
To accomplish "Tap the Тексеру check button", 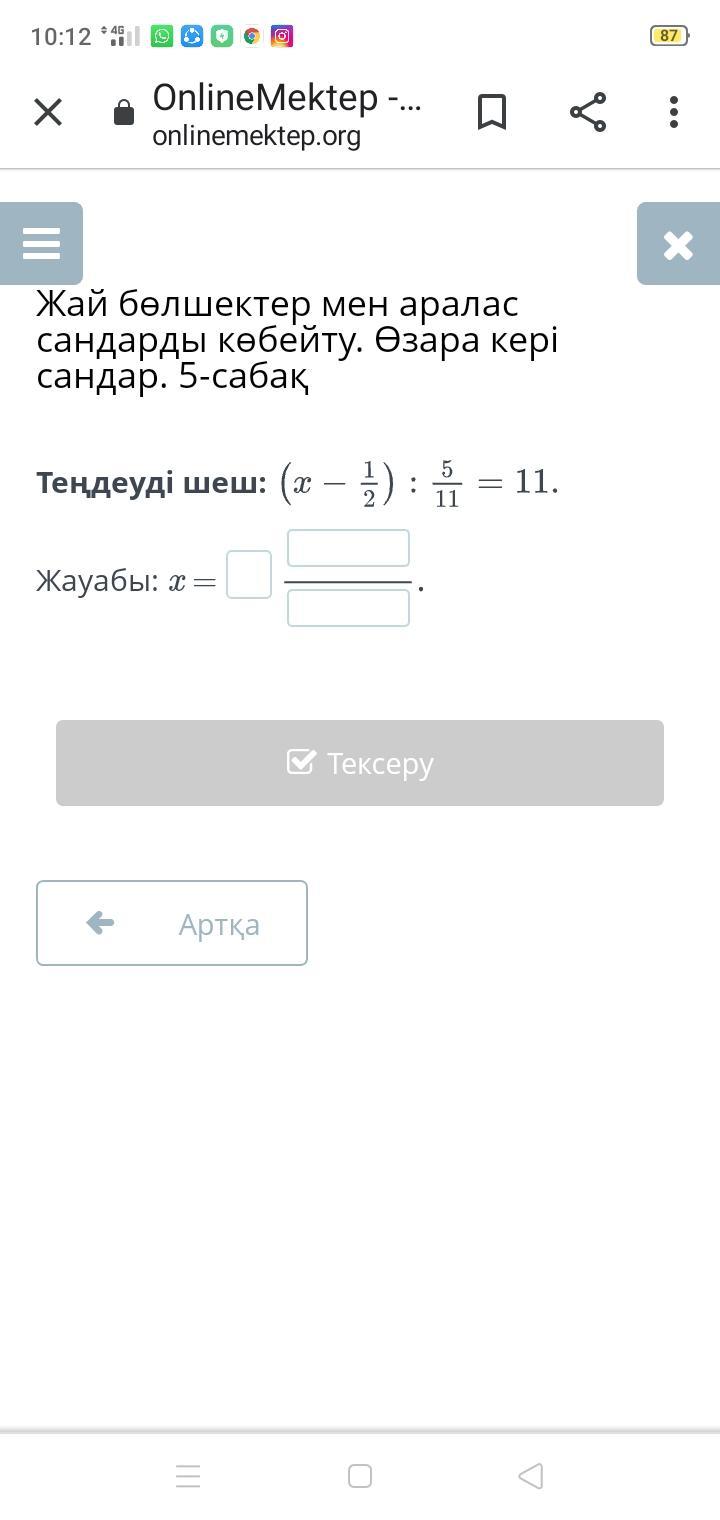I will [x=360, y=763].
